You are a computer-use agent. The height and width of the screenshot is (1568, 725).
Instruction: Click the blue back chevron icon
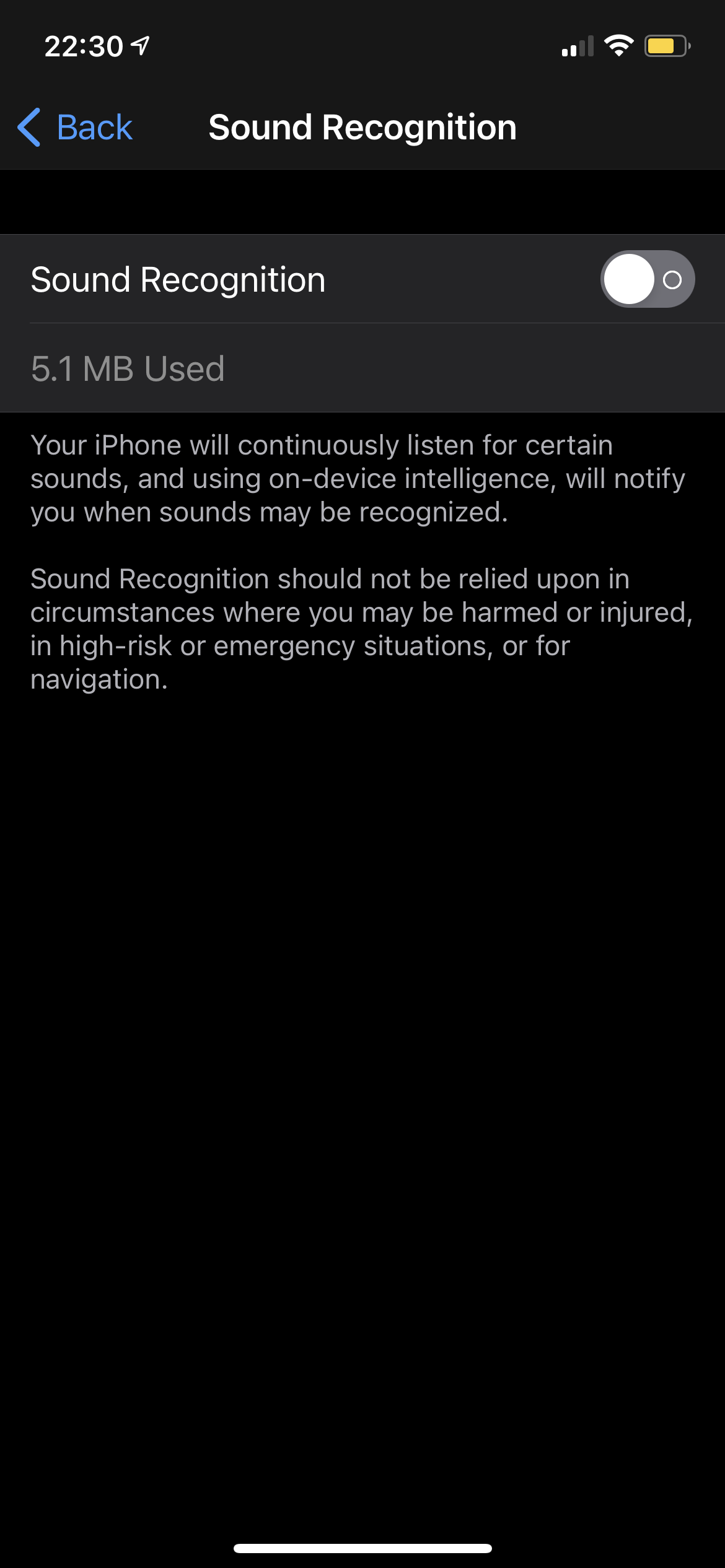[29, 126]
